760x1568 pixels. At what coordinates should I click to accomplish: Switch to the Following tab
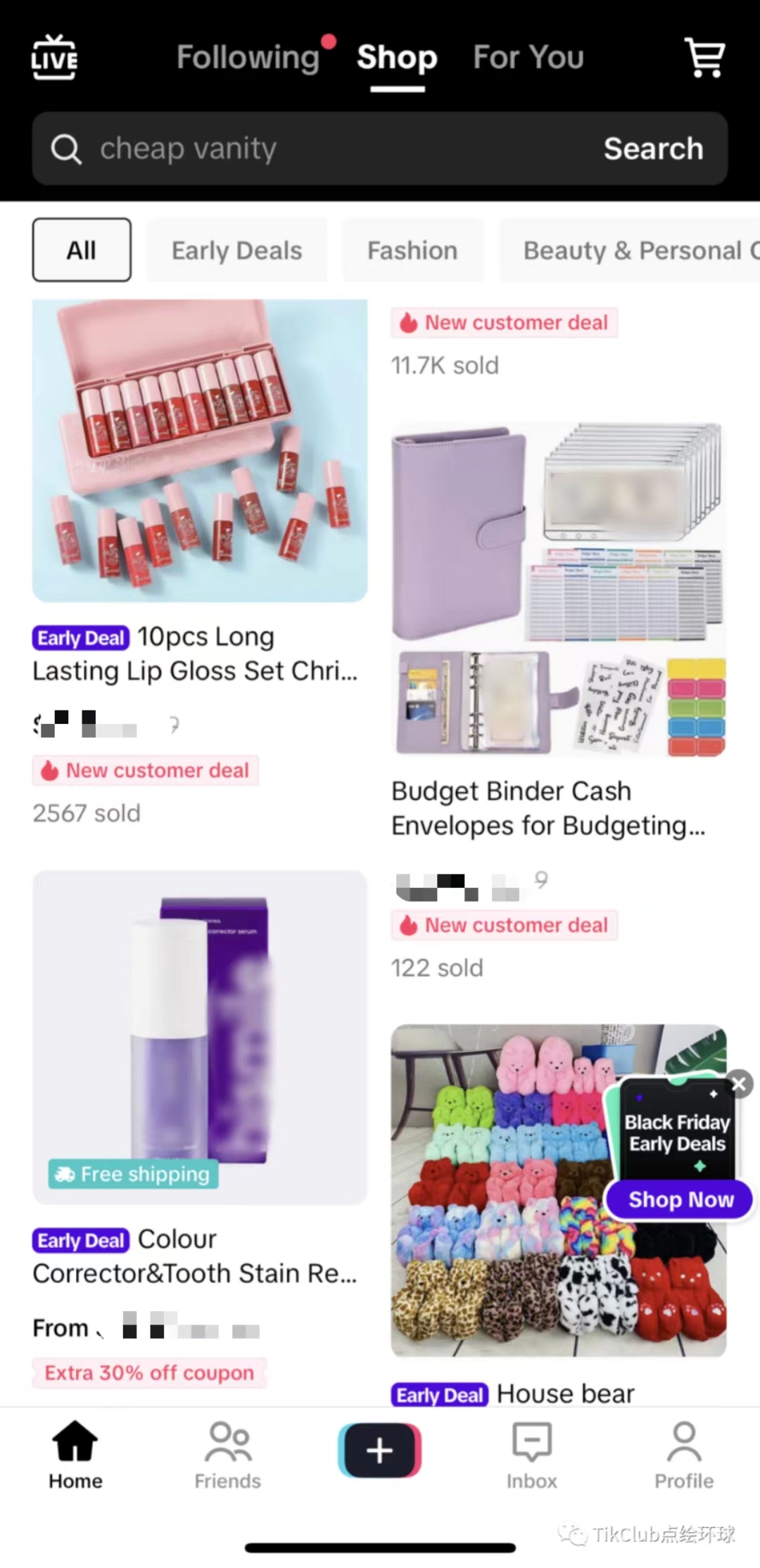point(248,57)
